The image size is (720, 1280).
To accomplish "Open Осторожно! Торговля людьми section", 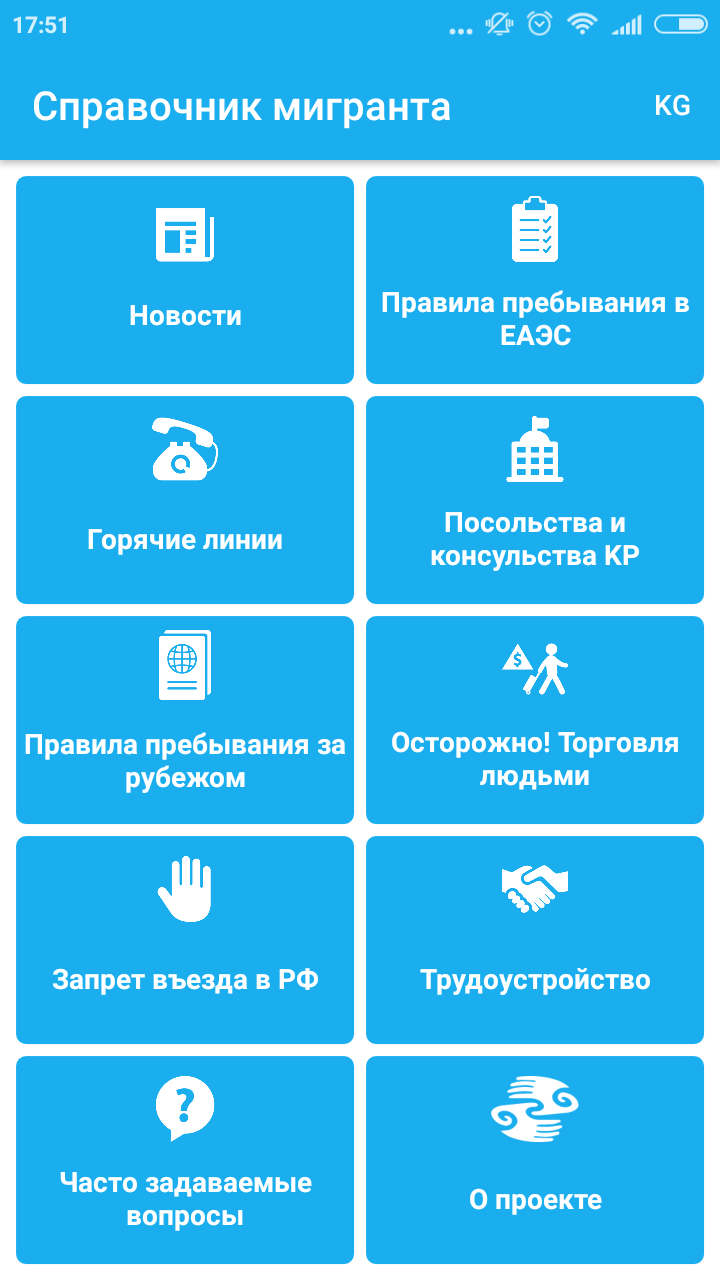I will point(535,720).
